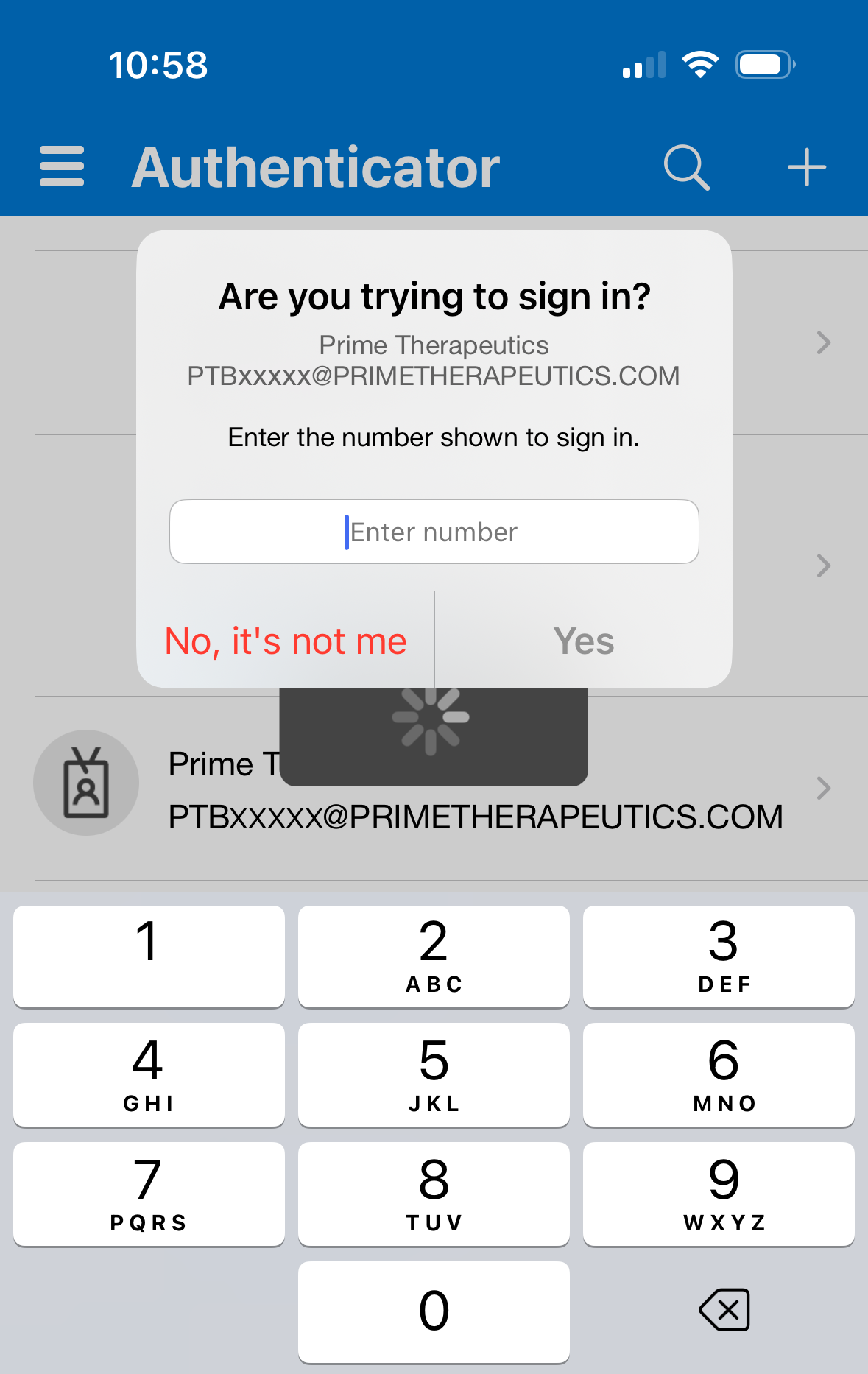
Task: Enter digit 2 on the keypad
Action: (x=434, y=956)
